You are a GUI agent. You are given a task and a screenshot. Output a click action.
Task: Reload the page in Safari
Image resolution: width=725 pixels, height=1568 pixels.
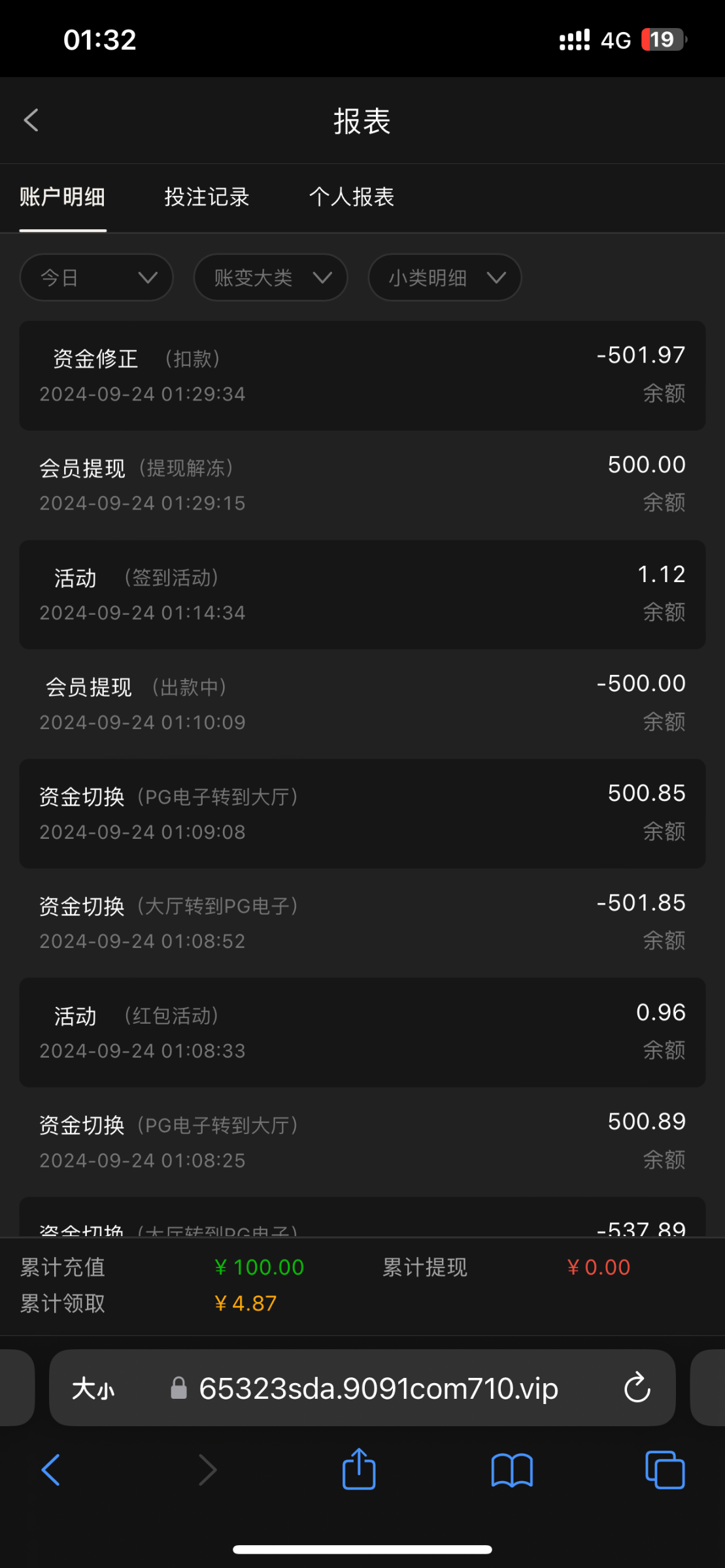[x=637, y=1388]
